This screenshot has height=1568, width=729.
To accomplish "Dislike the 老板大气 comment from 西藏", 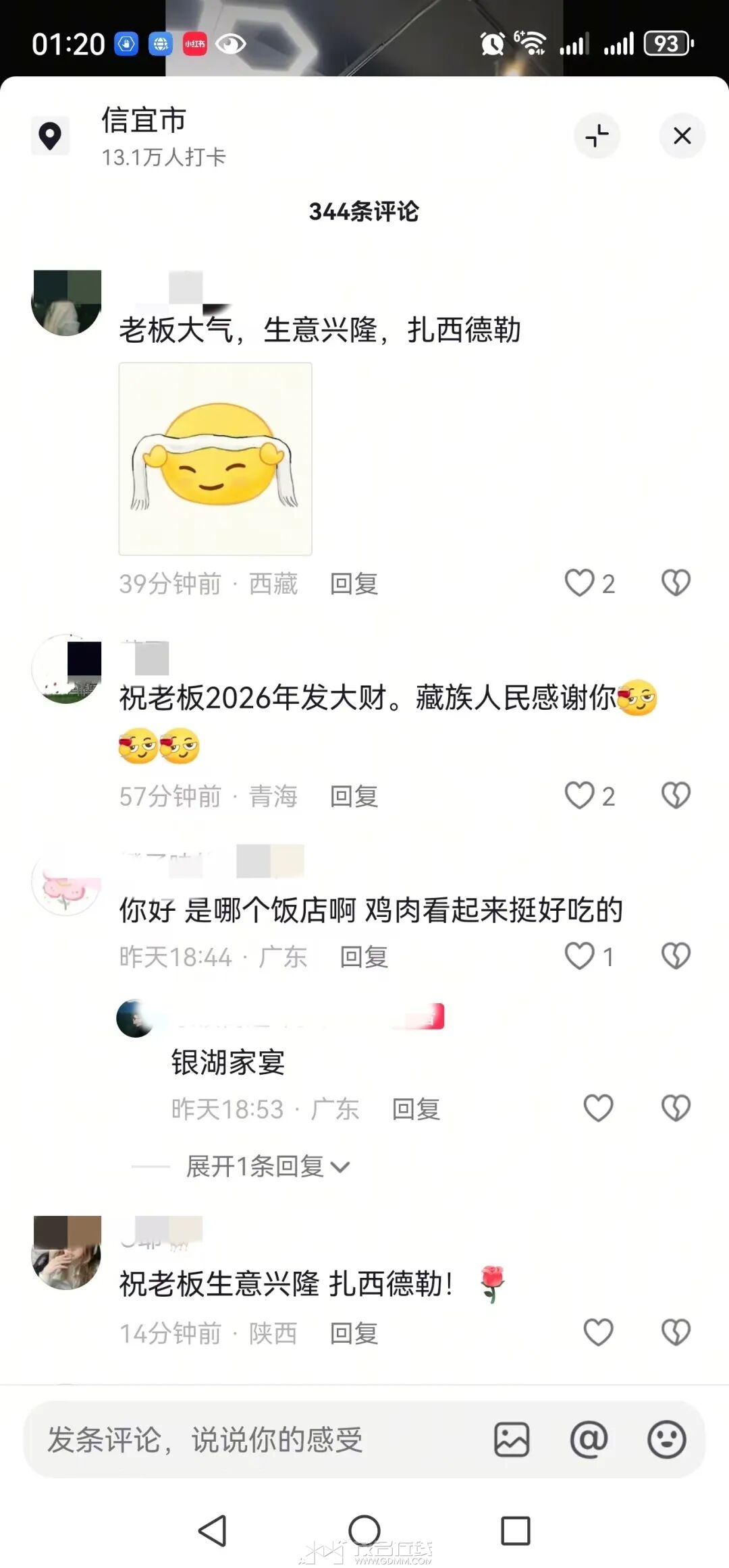I will click(x=675, y=583).
